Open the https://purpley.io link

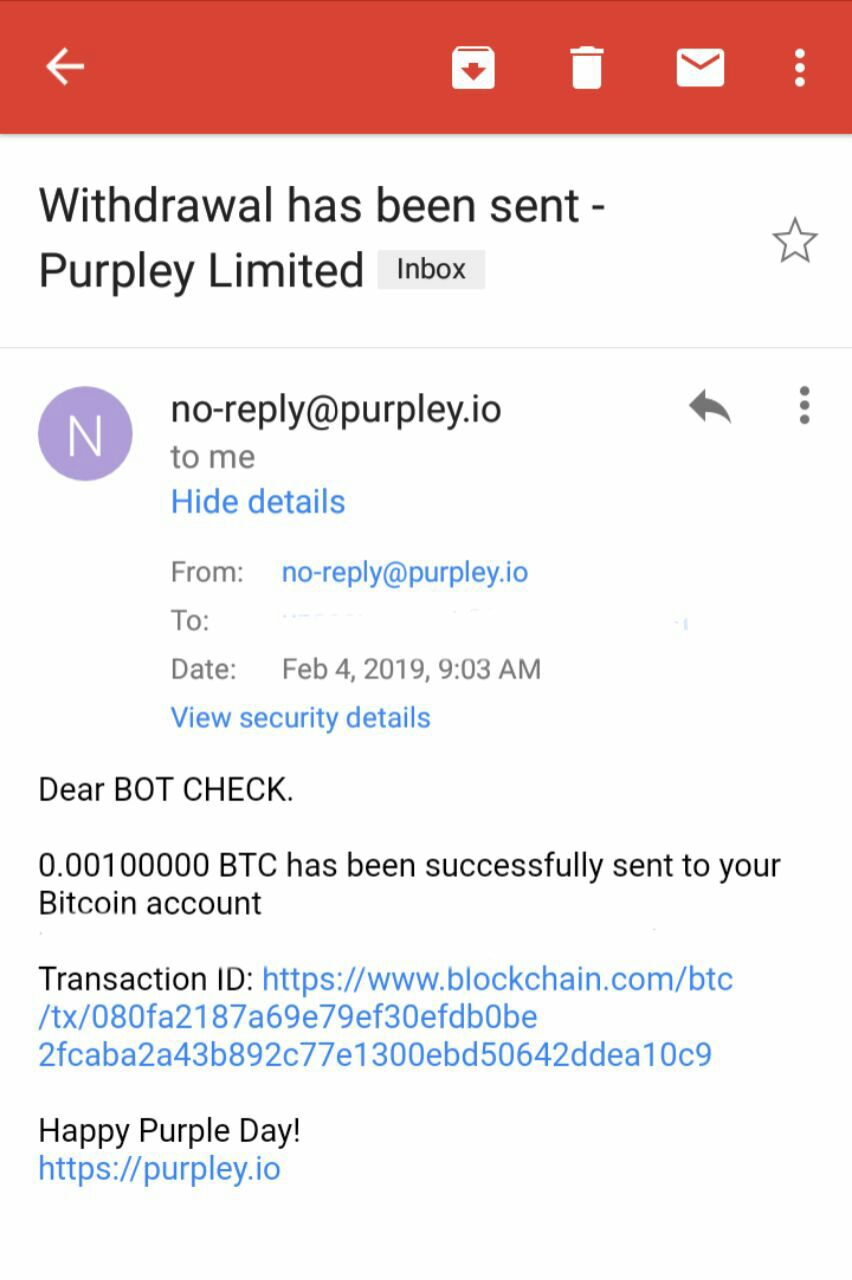pyautogui.click(x=159, y=1168)
